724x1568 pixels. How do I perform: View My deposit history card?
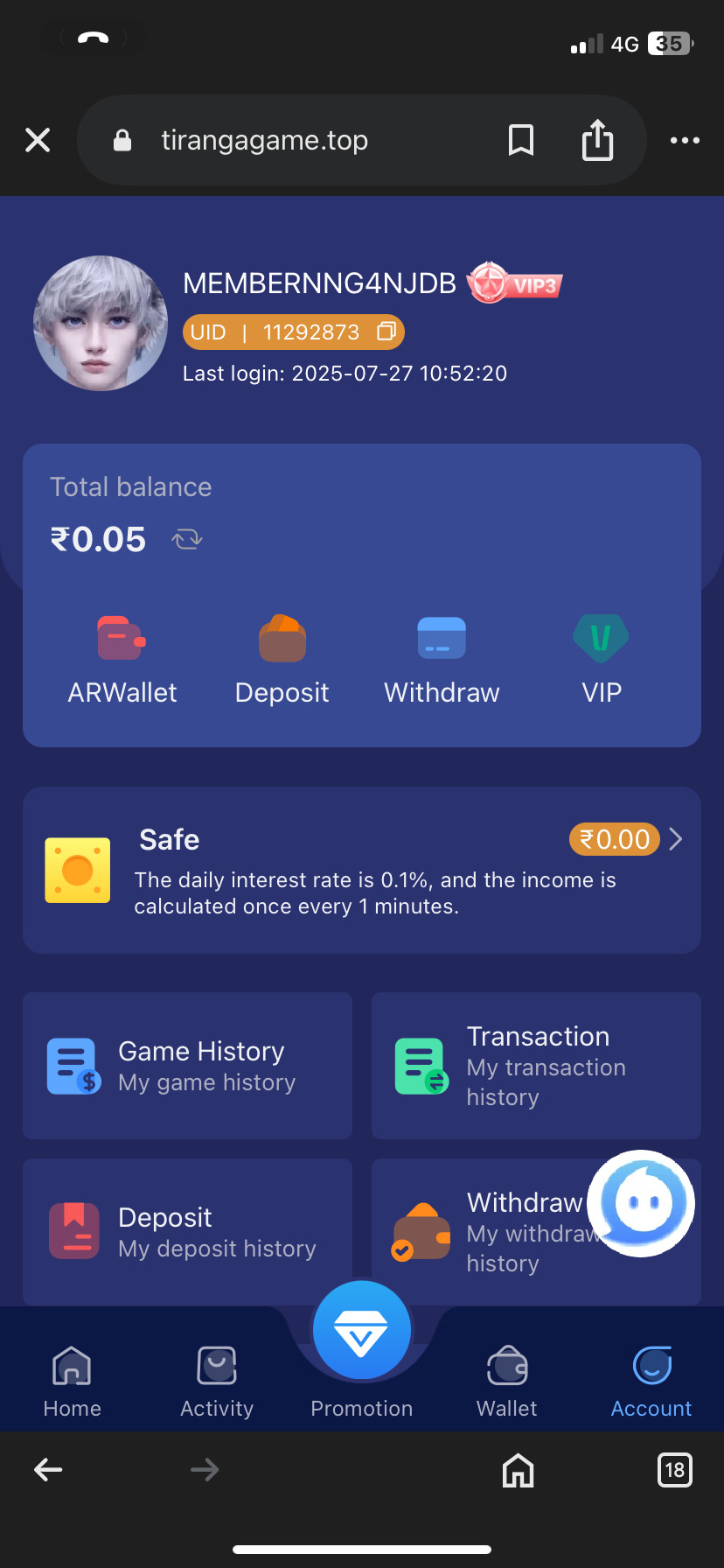pos(187,1231)
